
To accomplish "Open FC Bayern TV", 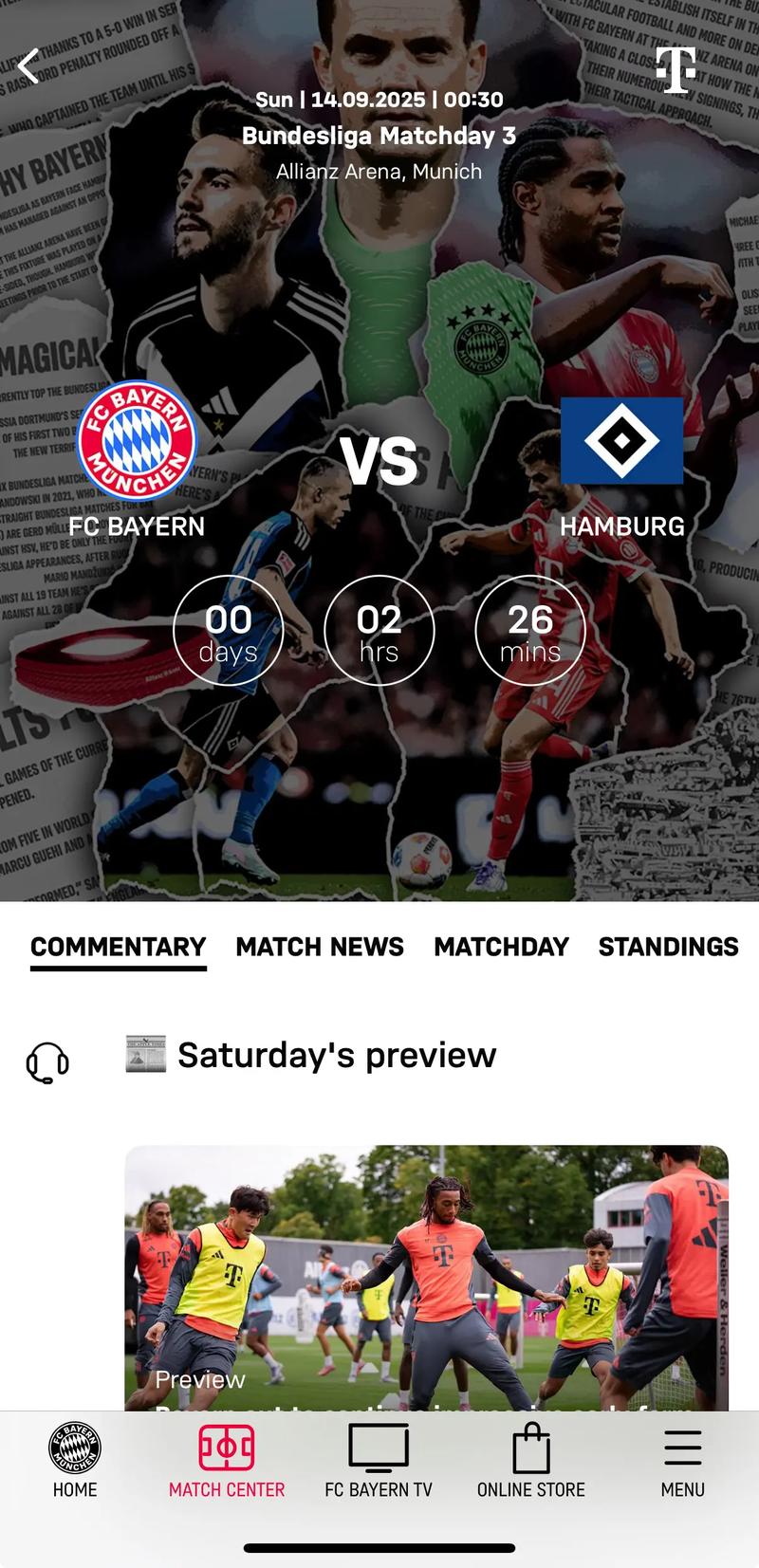I will [379, 1461].
